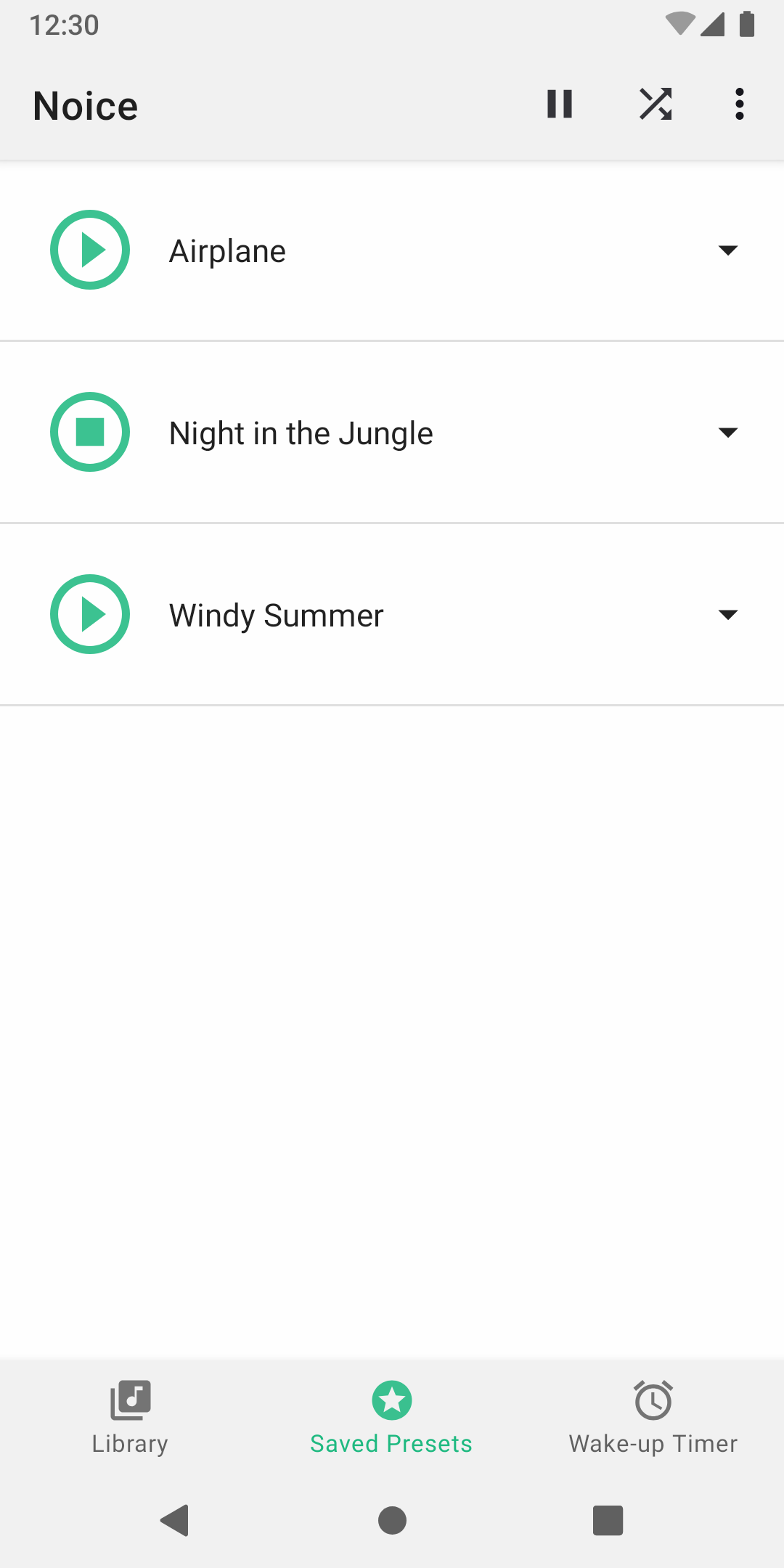The width and height of the screenshot is (784, 1568).
Task: Select the Saved Presets tab
Action: click(x=391, y=1417)
